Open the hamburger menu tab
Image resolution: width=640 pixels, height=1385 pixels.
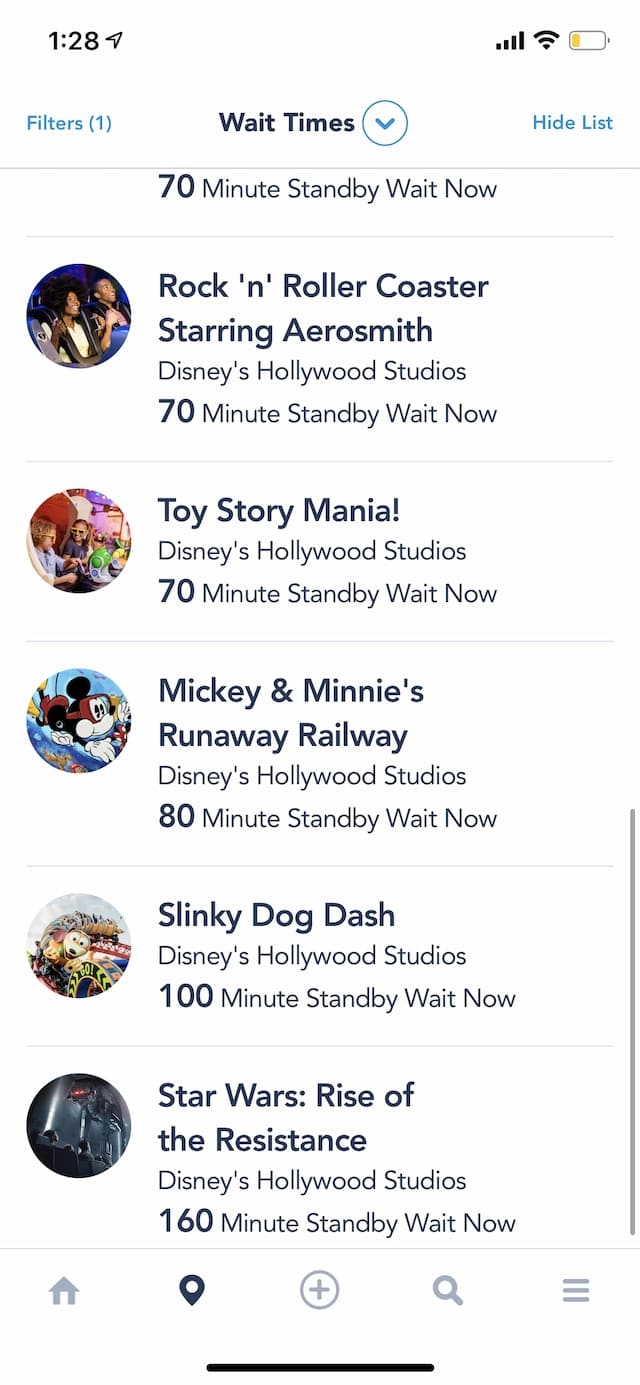[x=576, y=1291]
